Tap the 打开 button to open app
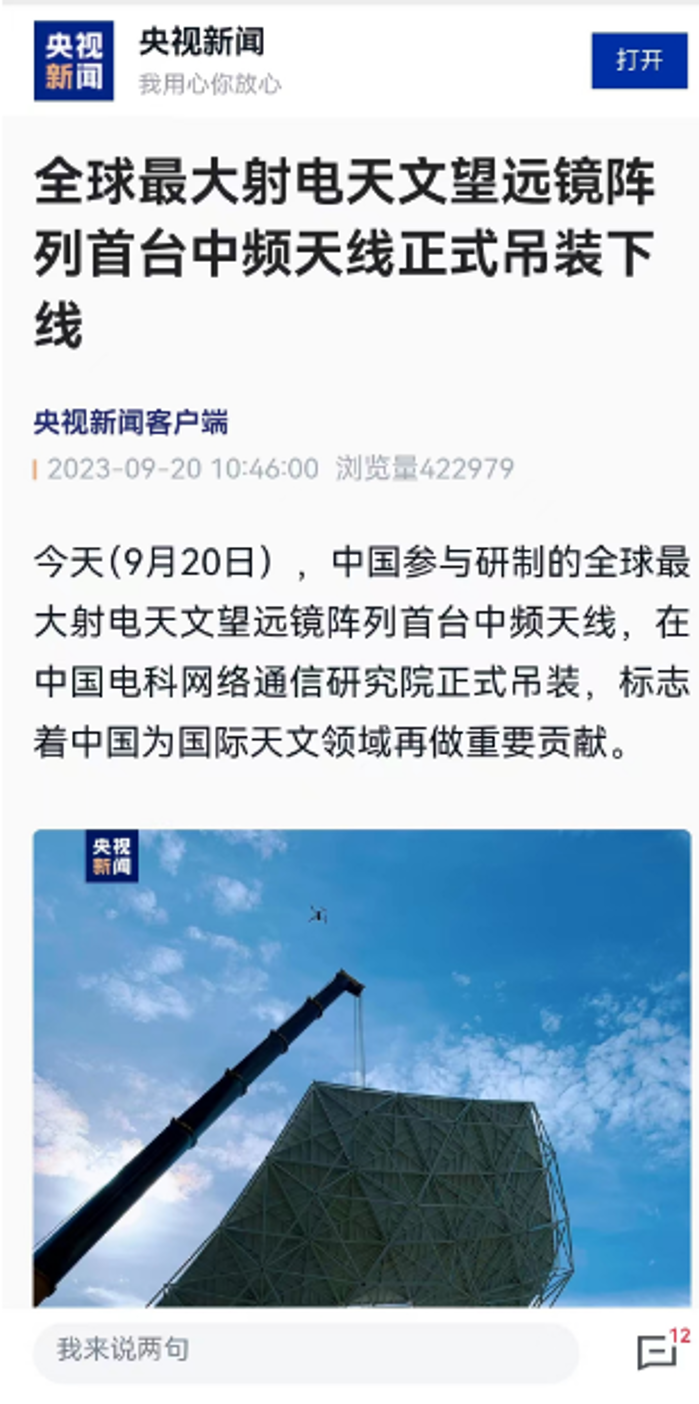The width and height of the screenshot is (699, 1404). click(x=639, y=60)
